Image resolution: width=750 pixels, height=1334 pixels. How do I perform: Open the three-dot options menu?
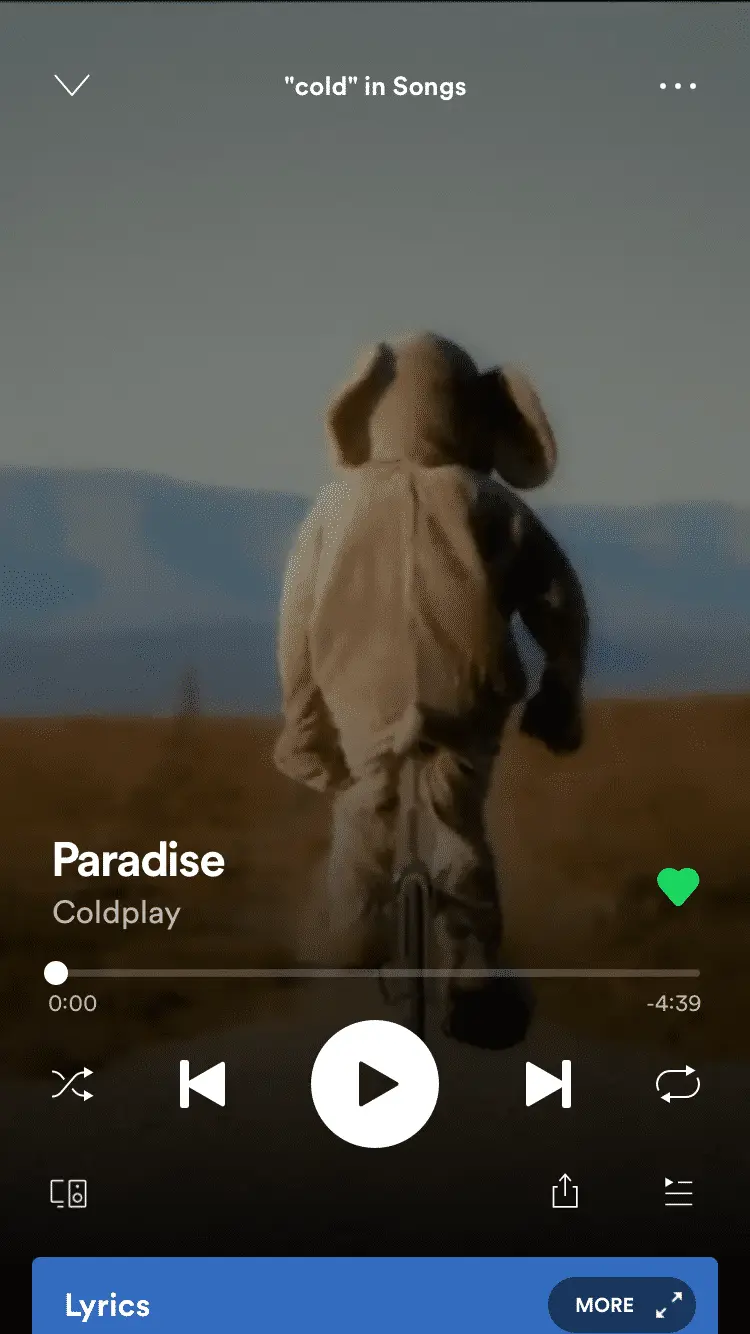[678, 86]
